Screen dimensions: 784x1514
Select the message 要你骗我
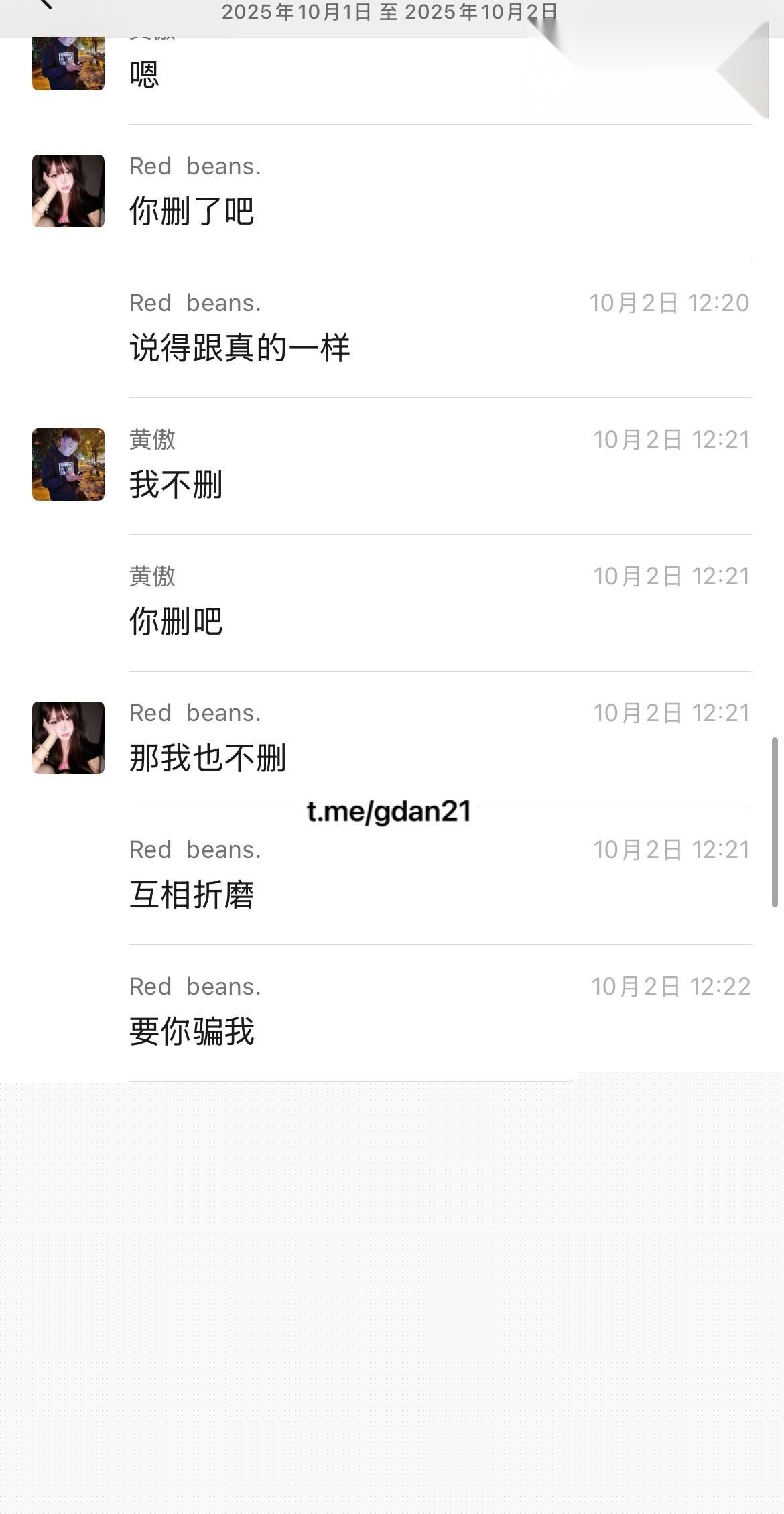(x=191, y=1032)
